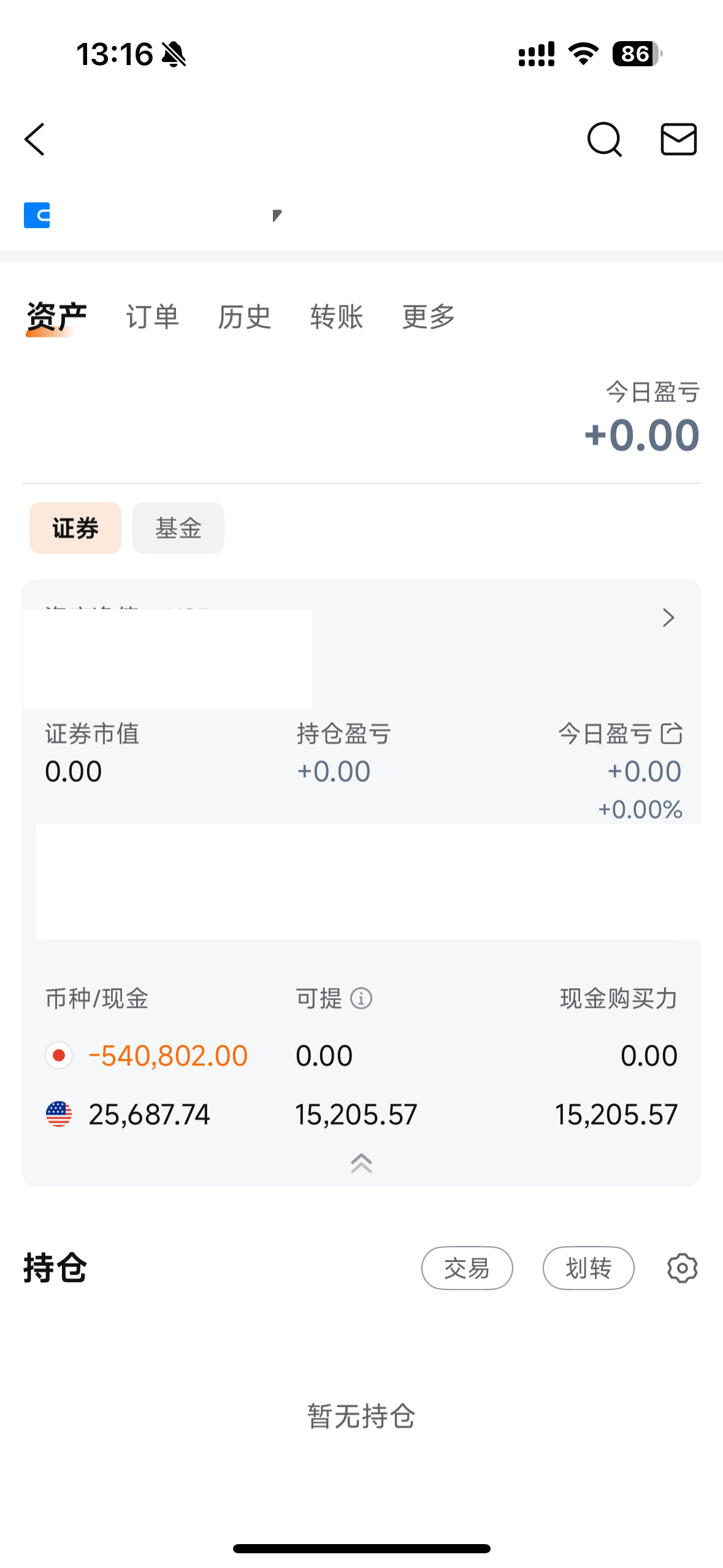Go back using the top-left arrow
Screen dimensions: 723x1568
36,139
